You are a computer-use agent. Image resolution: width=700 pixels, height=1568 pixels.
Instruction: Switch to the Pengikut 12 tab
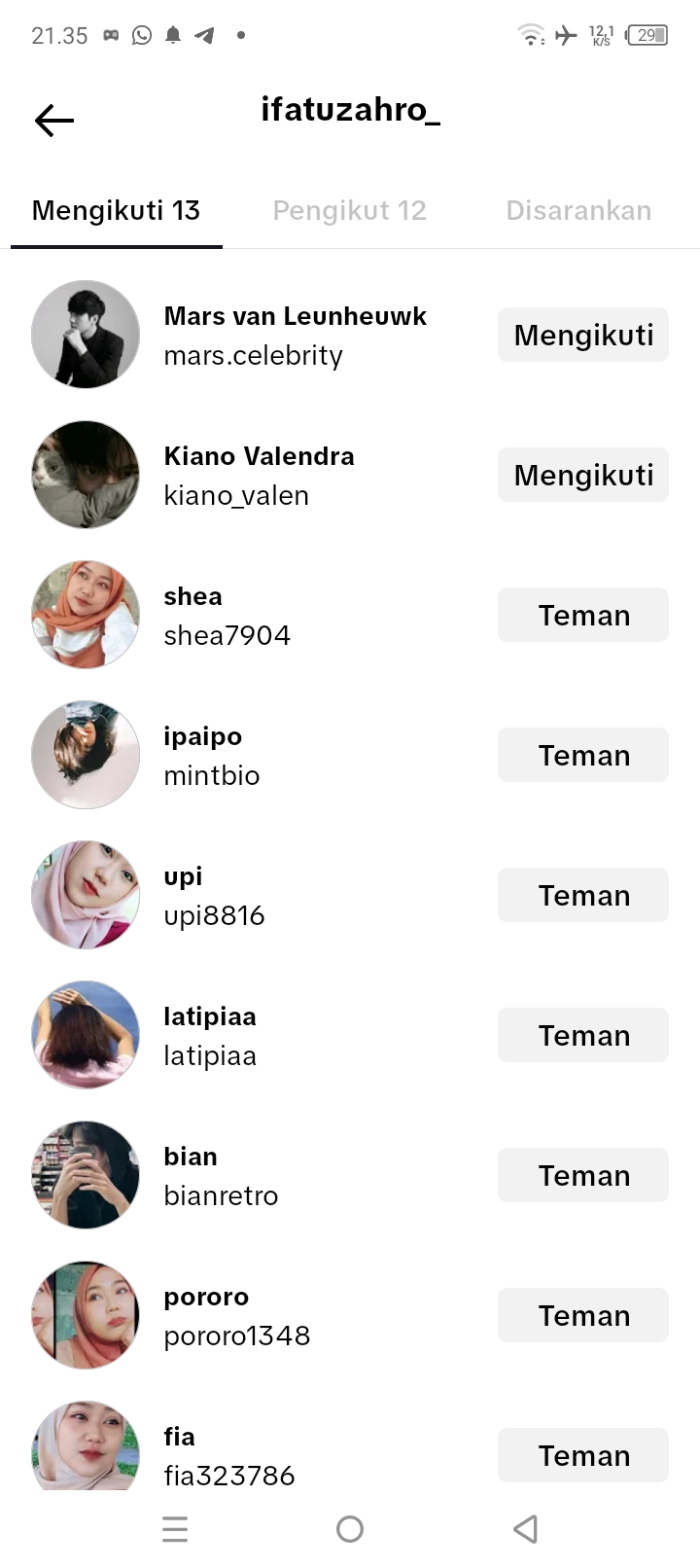(349, 210)
